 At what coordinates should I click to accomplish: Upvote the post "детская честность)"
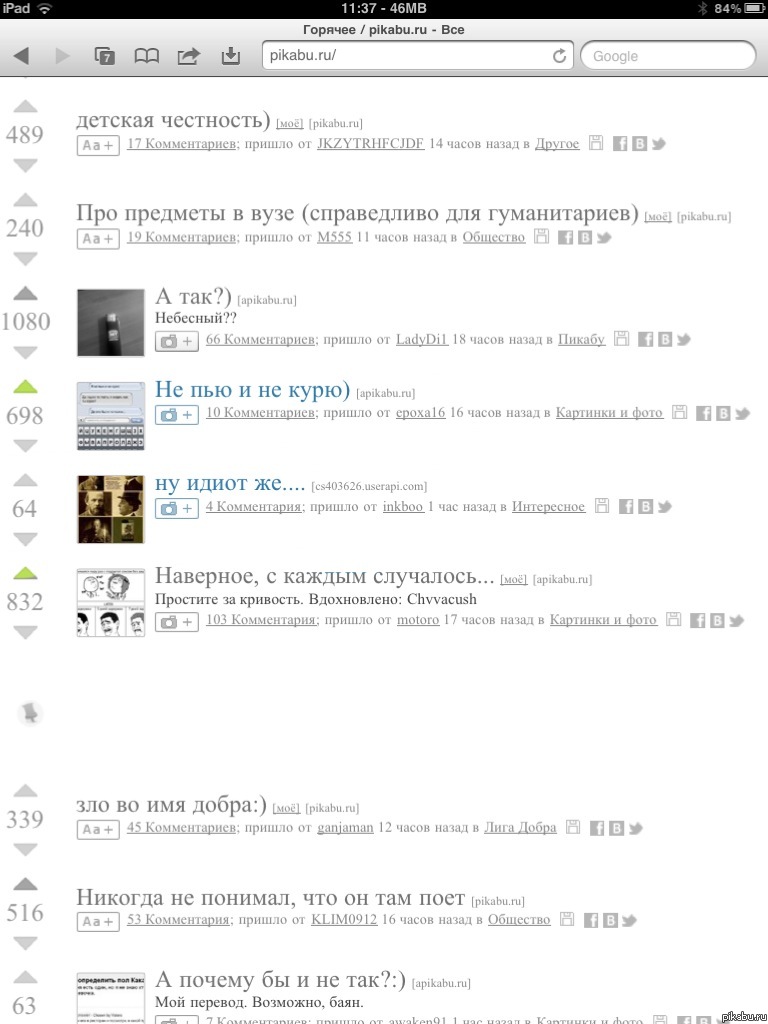point(25,105)
